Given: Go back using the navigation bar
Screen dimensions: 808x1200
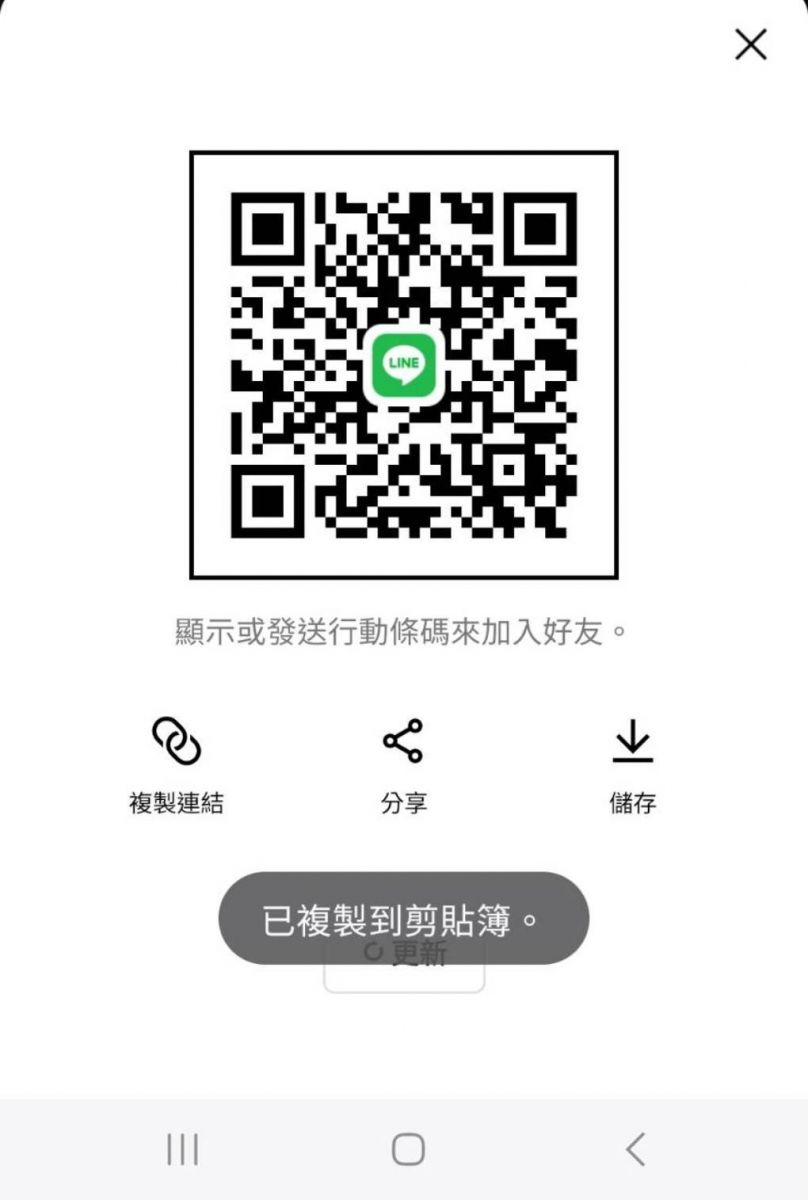Looking at the screenshot, I should pyautogui.click(x=635, y=1149).
